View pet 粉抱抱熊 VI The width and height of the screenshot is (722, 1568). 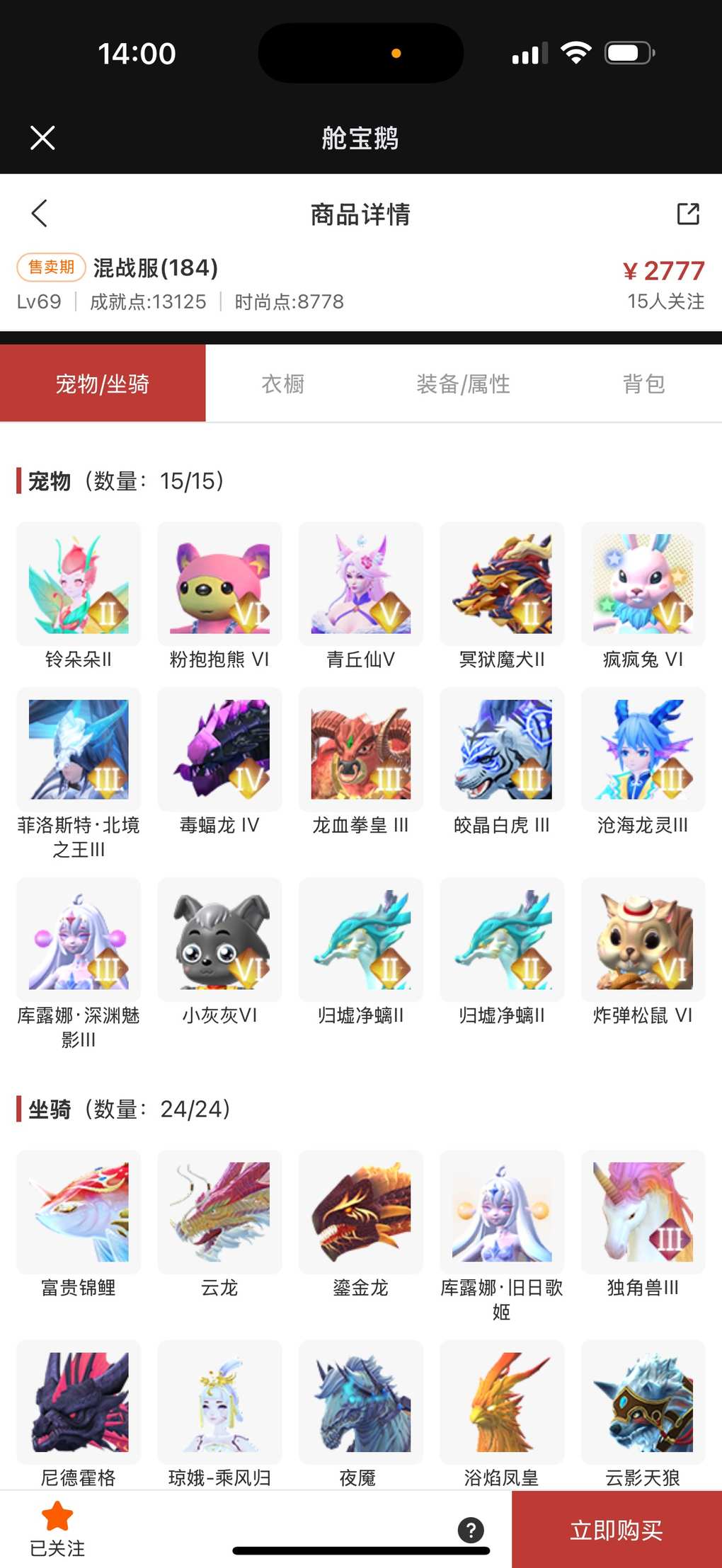tap(219, 584)
